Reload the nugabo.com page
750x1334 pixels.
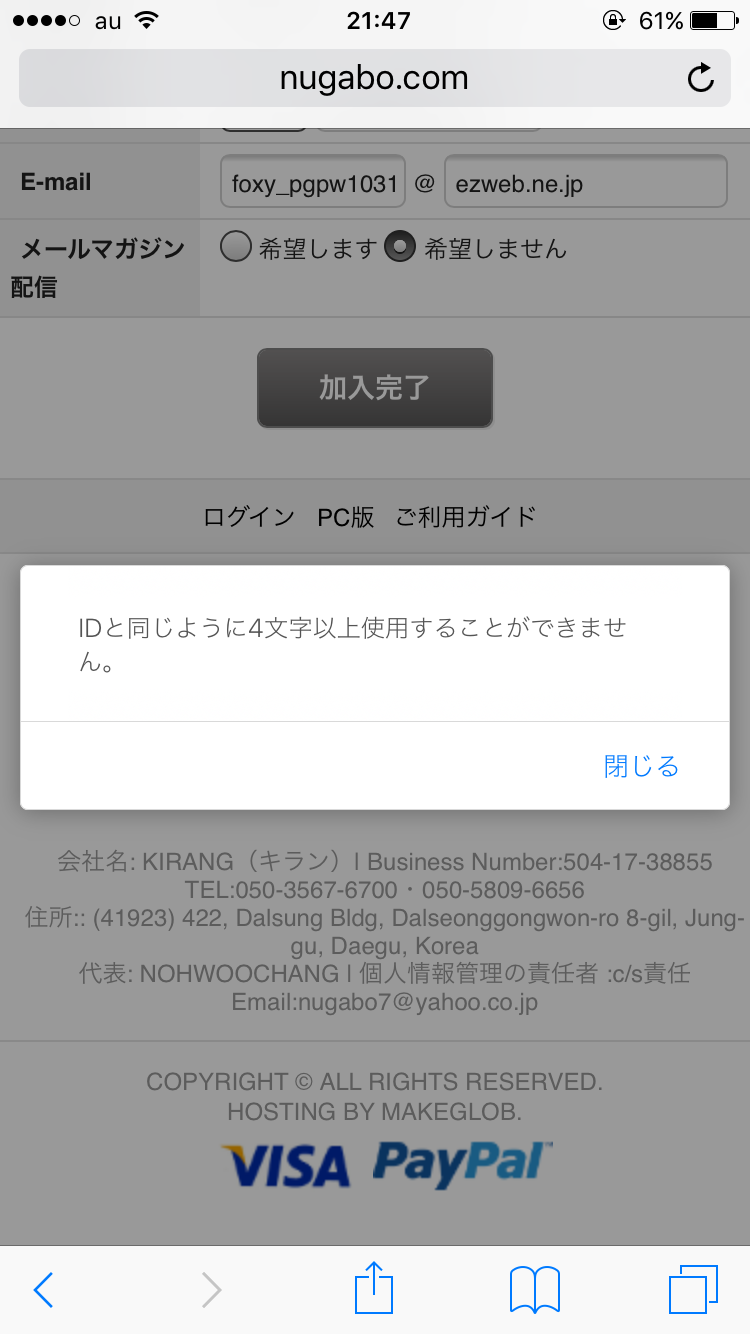(701, 78)
